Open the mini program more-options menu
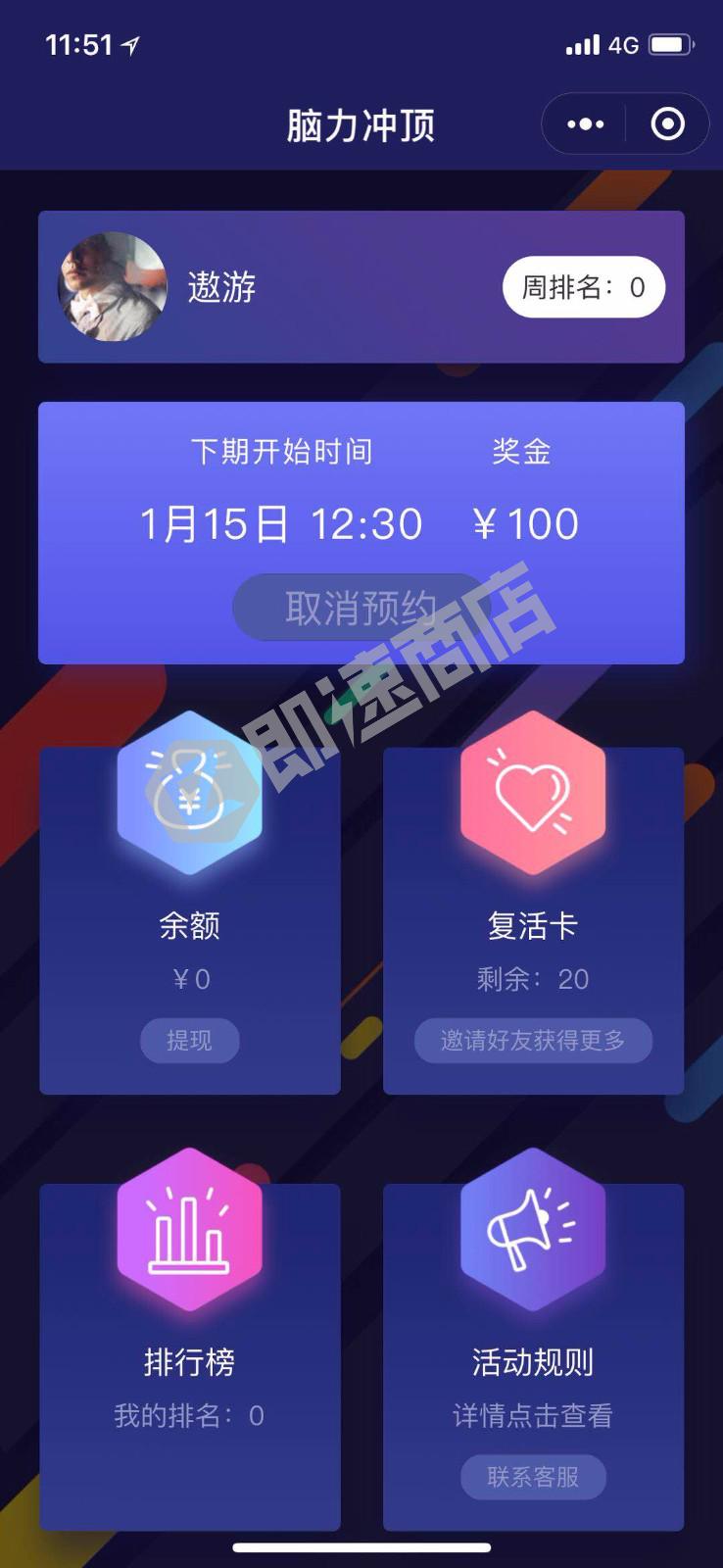This screenshot has height=1568, width=723. pyautogui.click(x=586, y=124)
